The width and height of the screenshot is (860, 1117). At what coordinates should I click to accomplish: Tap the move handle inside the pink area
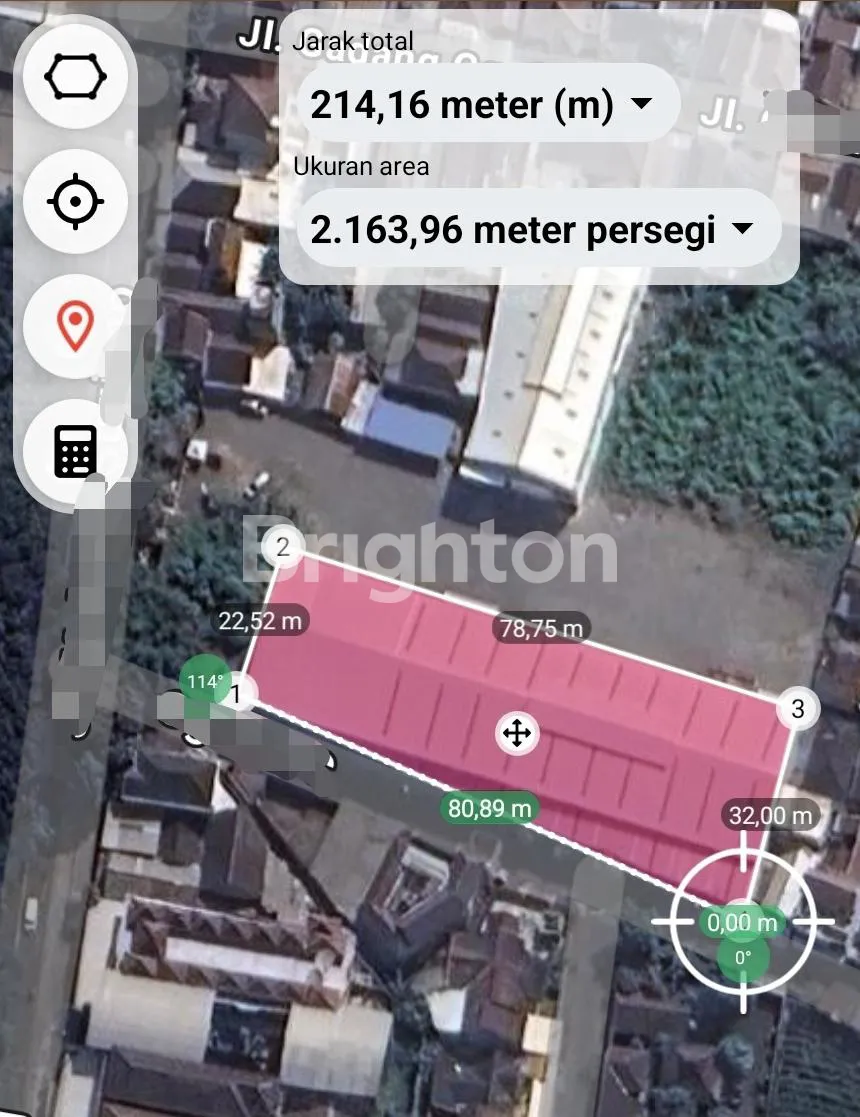pos(516,734)
